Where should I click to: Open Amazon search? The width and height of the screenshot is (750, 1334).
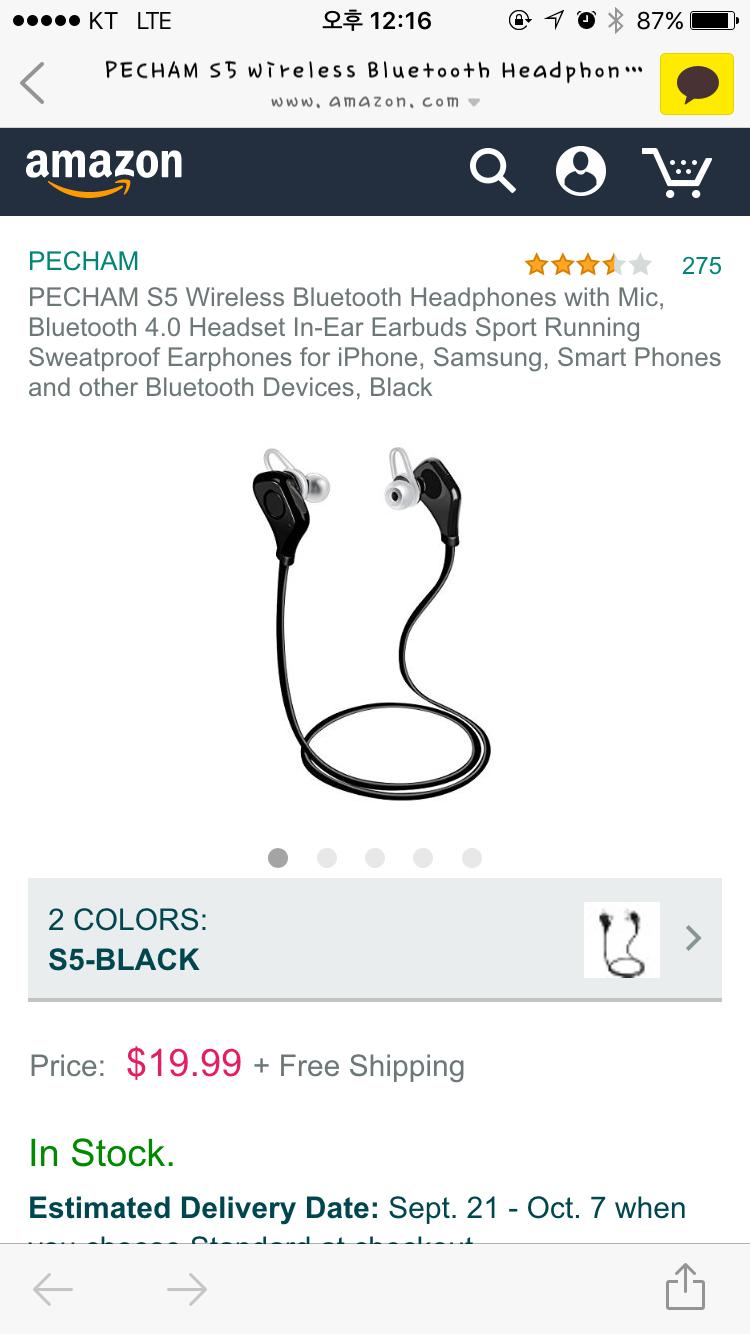492,171
